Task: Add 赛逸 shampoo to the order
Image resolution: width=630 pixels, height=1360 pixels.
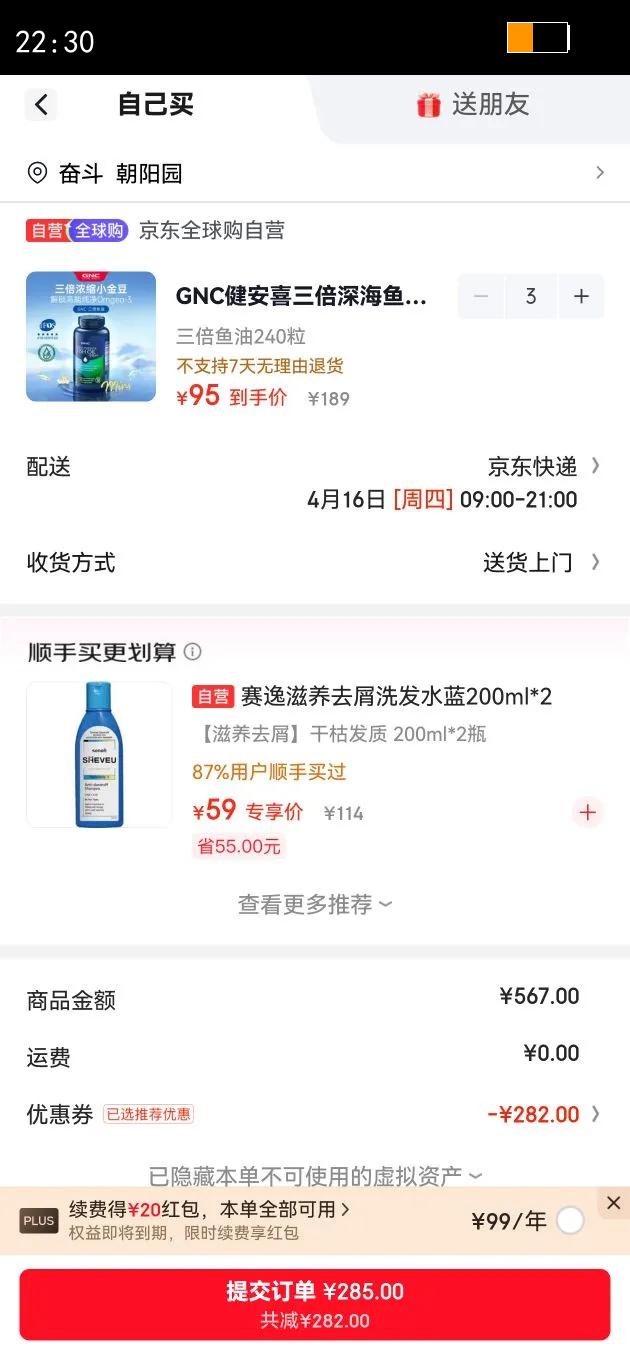Action: tap(587, 812)
